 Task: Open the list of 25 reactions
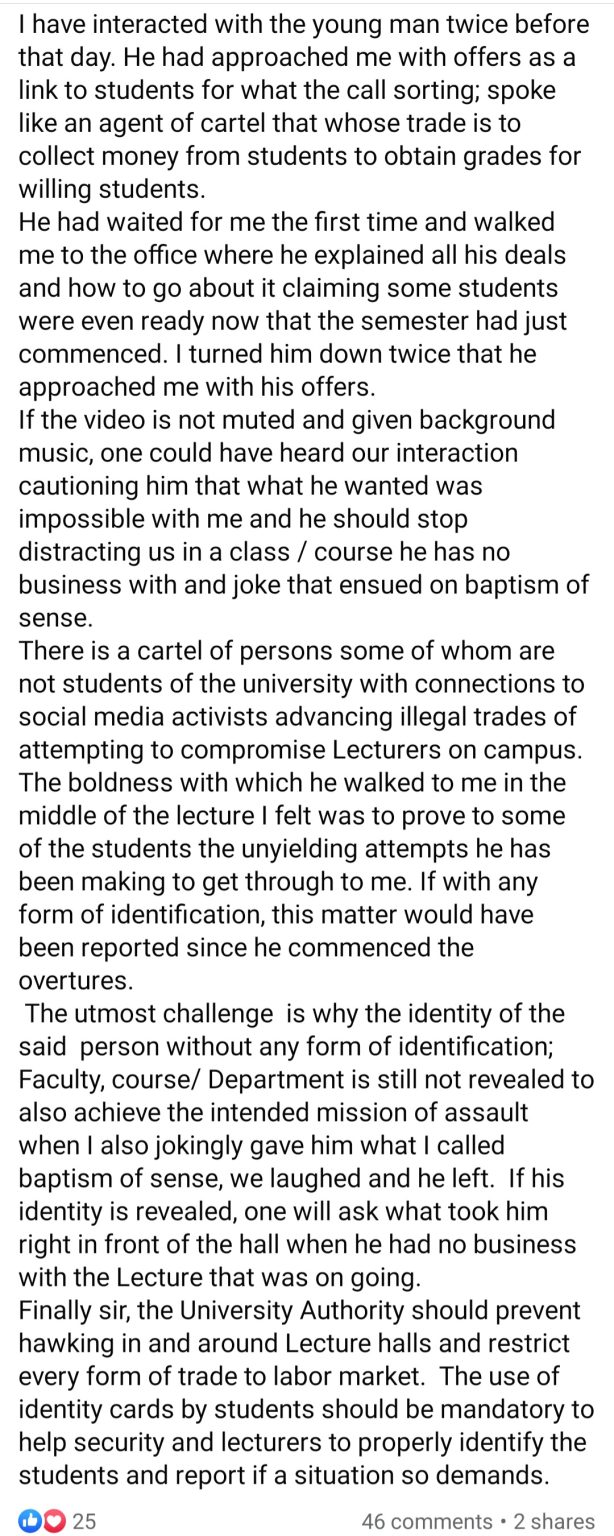tap(58, 1520)
